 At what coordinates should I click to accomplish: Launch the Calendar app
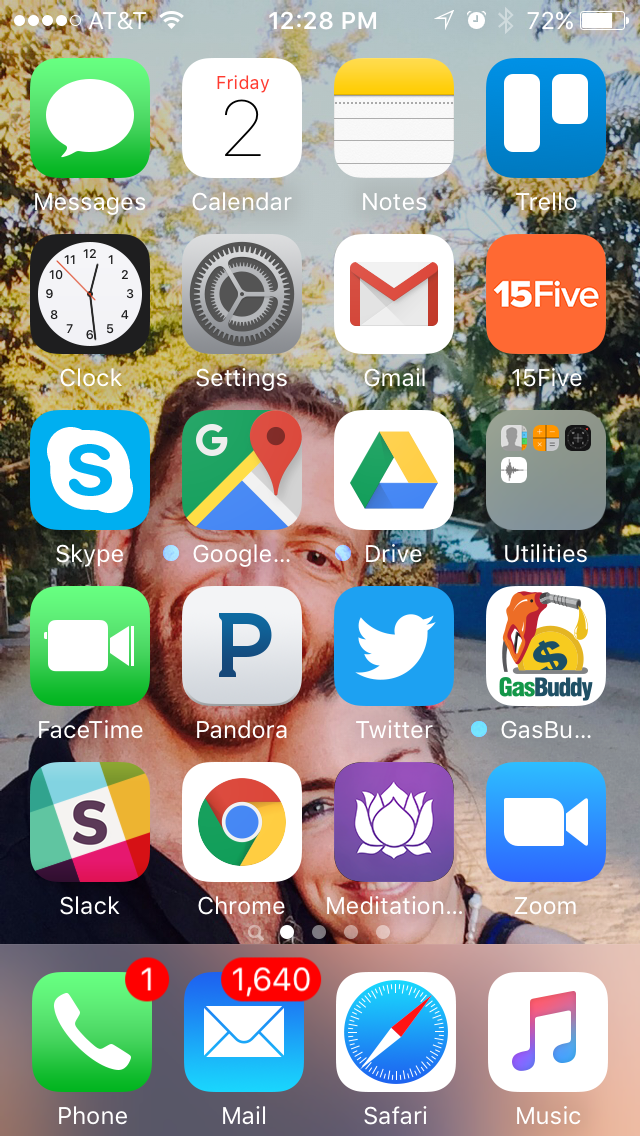(241, 118)
